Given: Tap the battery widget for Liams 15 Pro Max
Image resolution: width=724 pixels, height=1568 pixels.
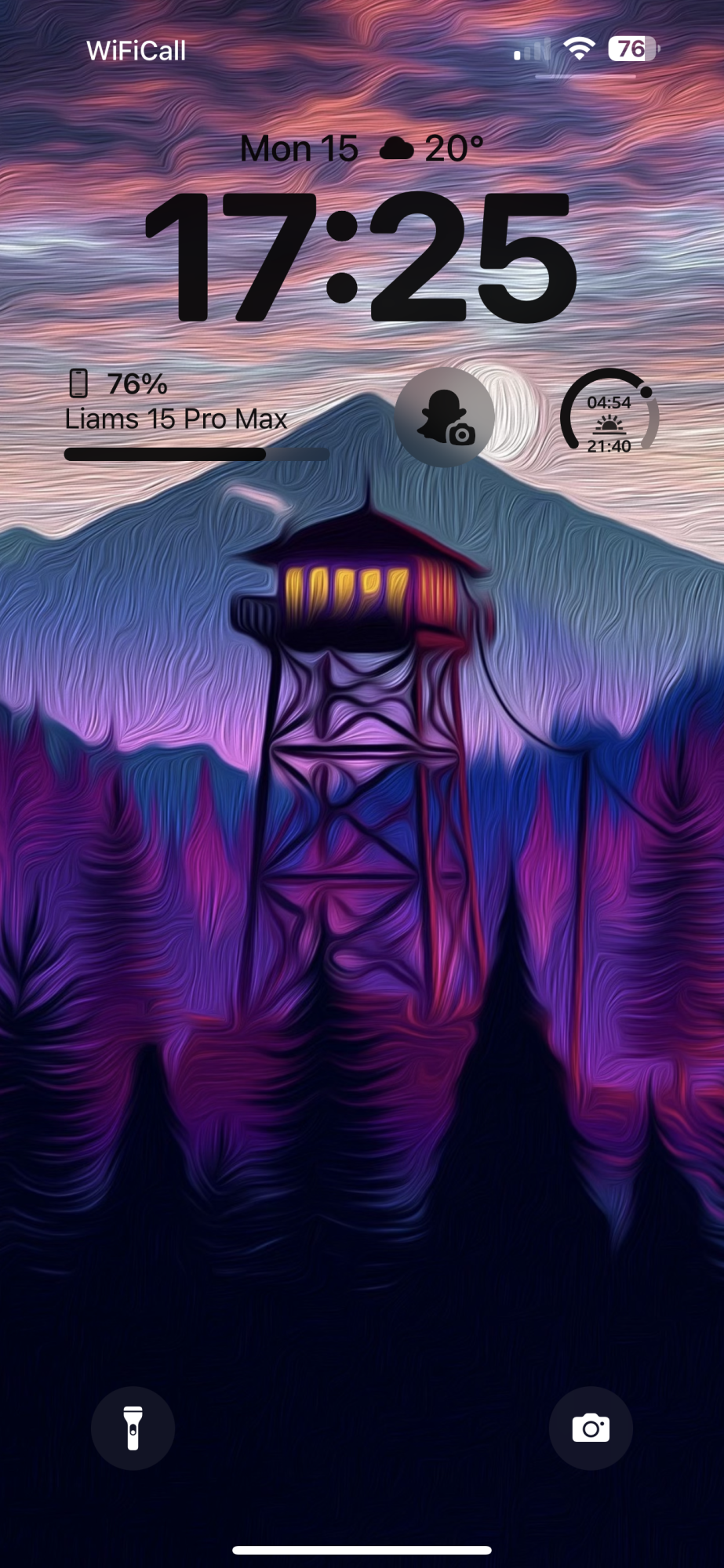Looking at the screenshot, I should pos(196,416).
